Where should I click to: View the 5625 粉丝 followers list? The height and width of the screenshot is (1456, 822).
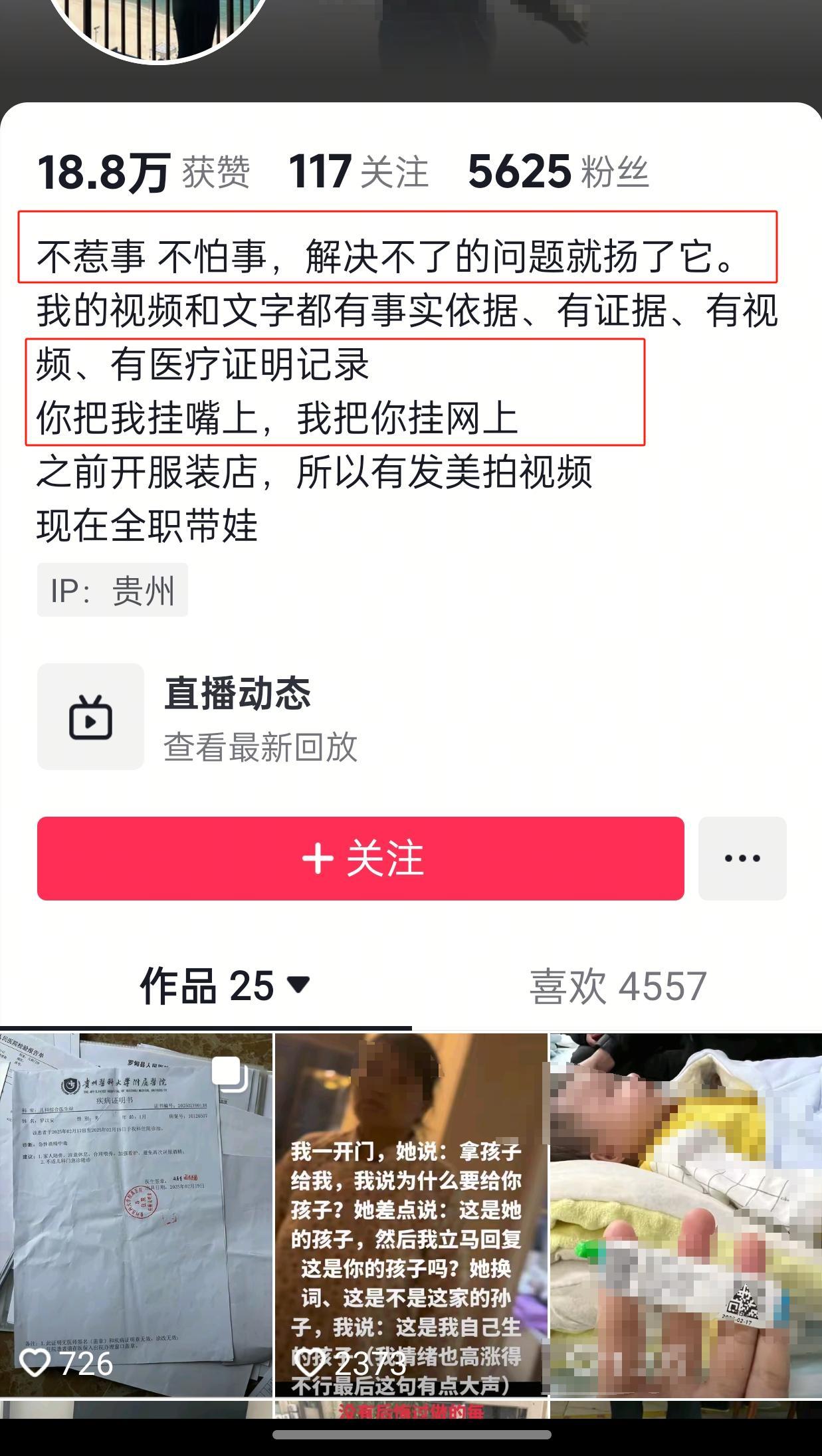pyautogui.click(x=558, y=171)
